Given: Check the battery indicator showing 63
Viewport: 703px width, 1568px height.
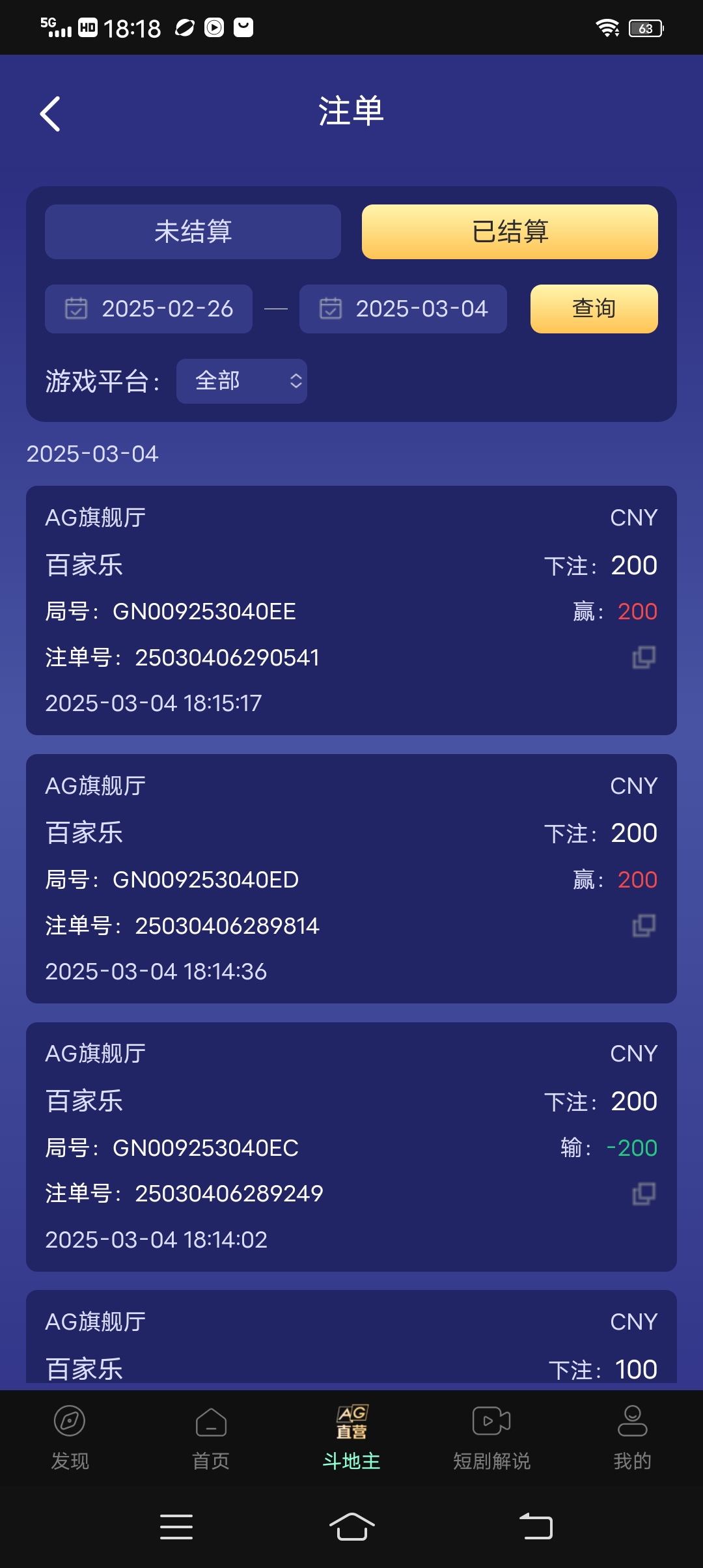Looking at the screenshot, I should 647,27.
